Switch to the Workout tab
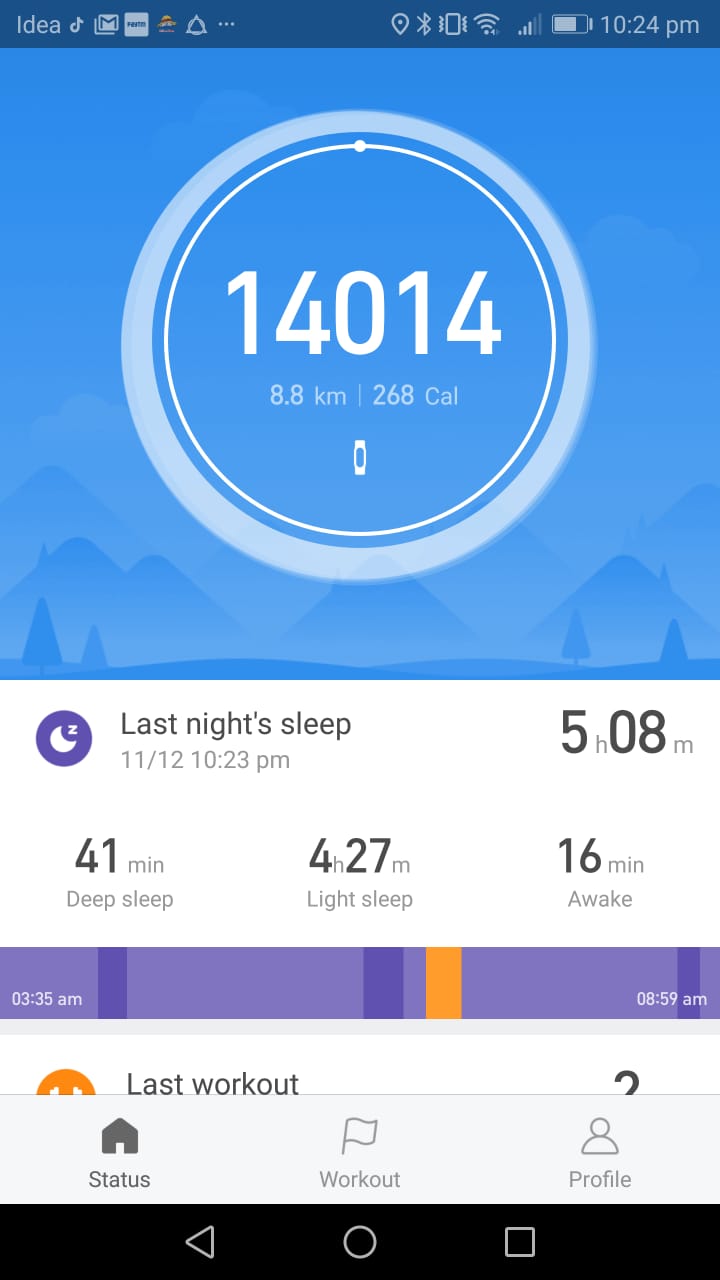 click(360, 1154)
